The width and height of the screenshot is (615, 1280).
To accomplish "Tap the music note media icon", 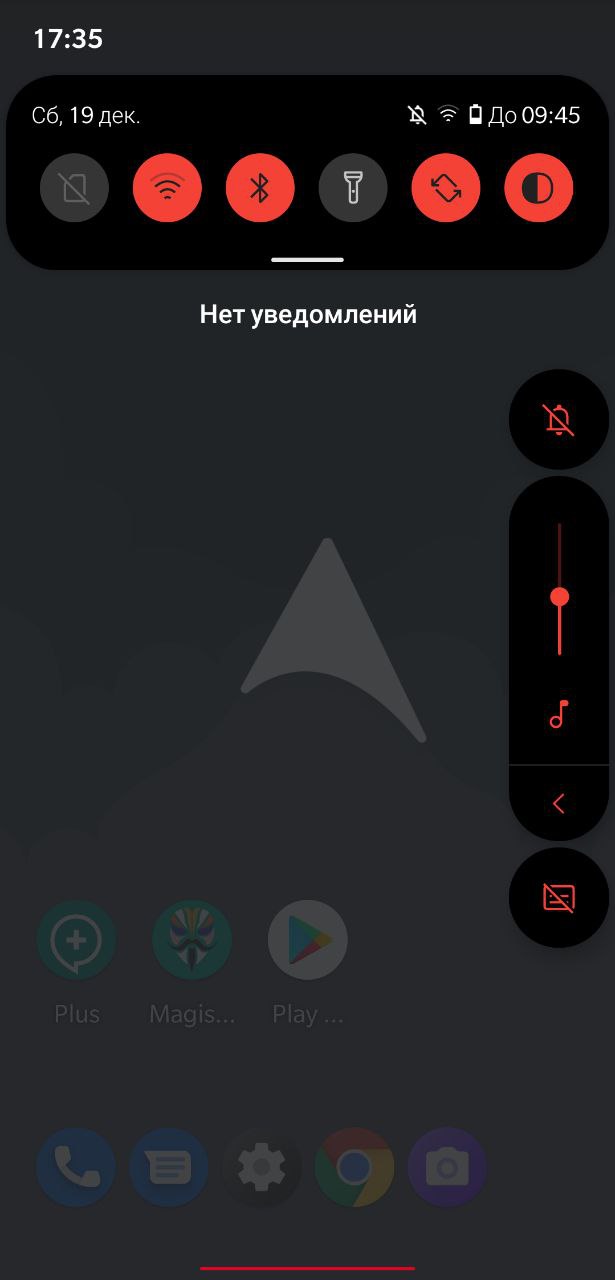I will pos(559,714).
